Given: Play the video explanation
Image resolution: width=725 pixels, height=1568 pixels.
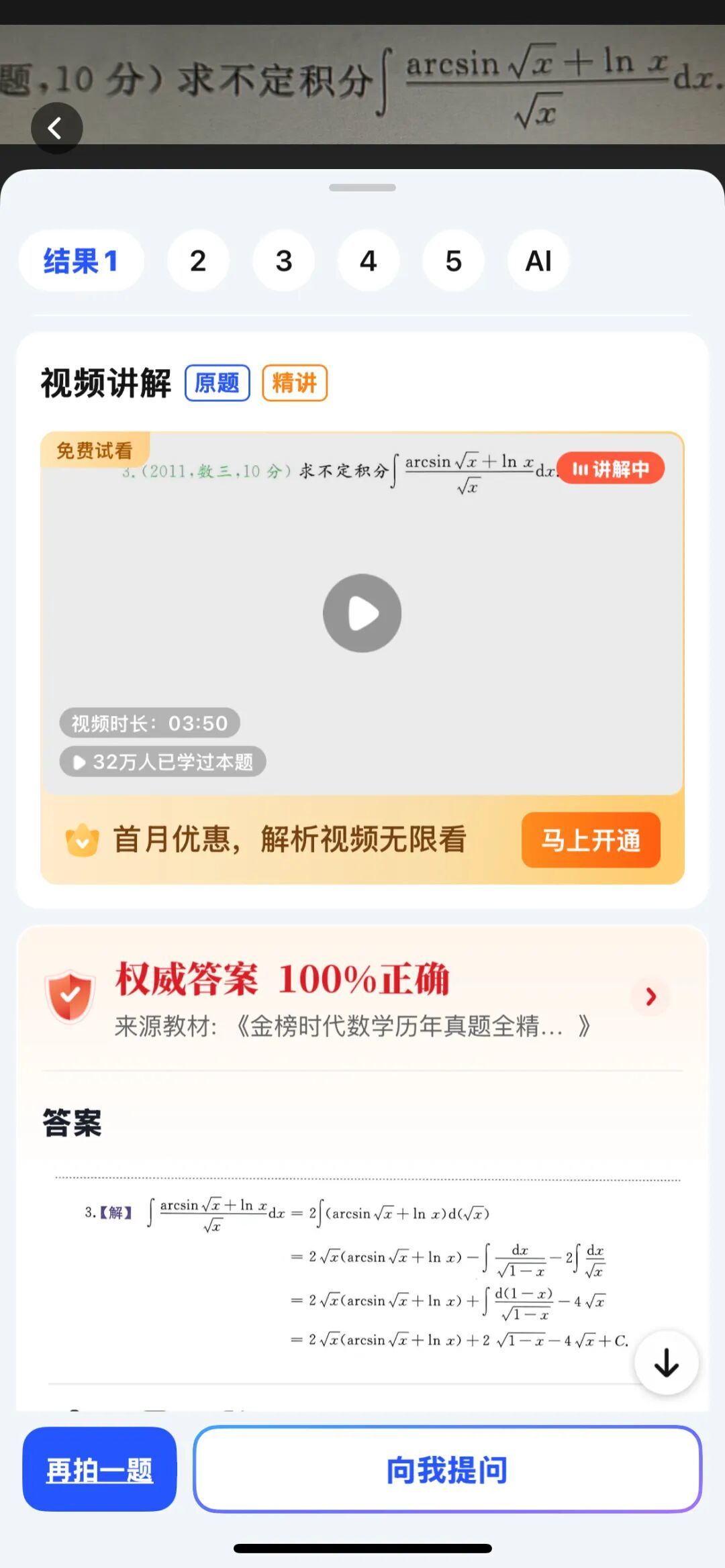Looking at the screenshot, I should point(362,613).
